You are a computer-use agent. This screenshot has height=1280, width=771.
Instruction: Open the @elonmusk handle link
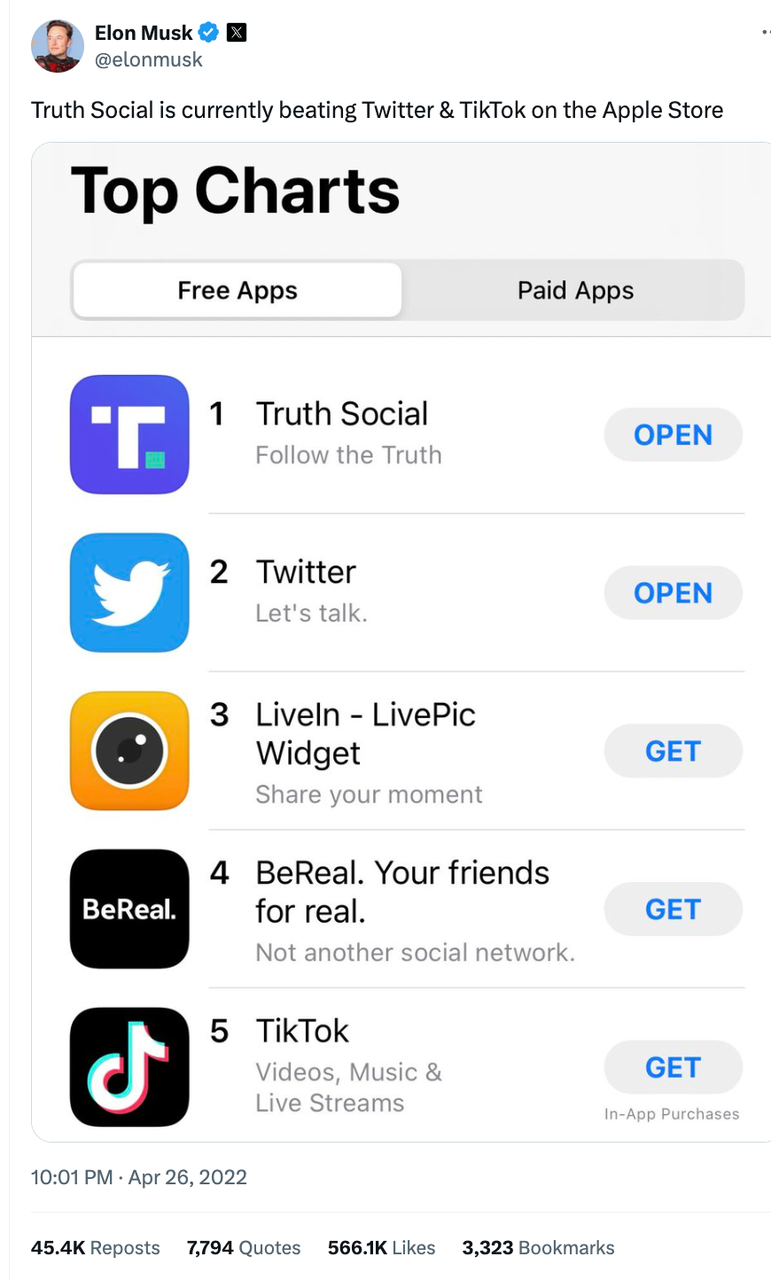pyautogui.click(x=148, y=60)
